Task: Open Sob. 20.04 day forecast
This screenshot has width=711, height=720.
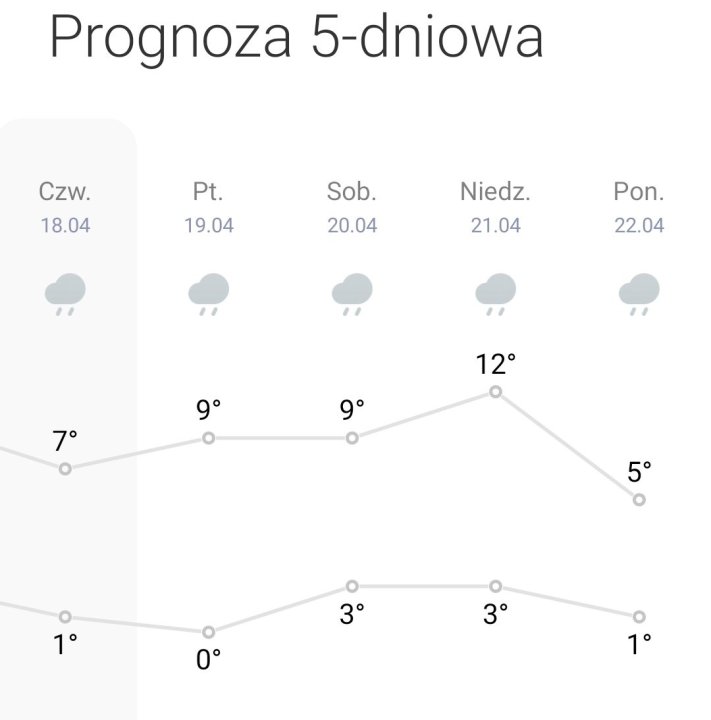Action: (352, 208)
